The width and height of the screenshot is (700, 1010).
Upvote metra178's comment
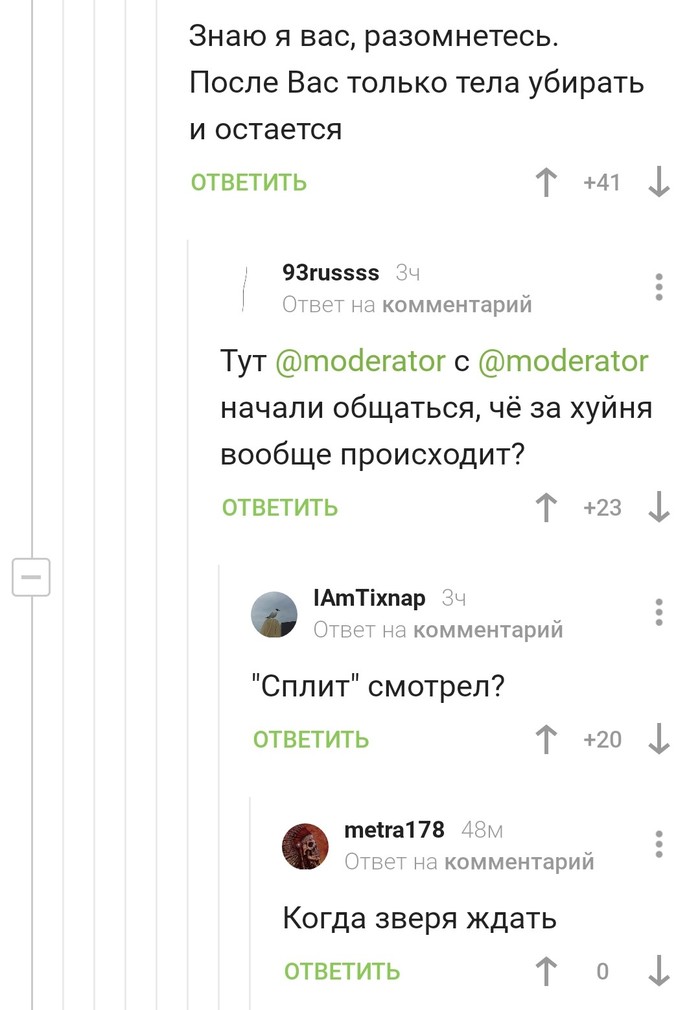546,972
